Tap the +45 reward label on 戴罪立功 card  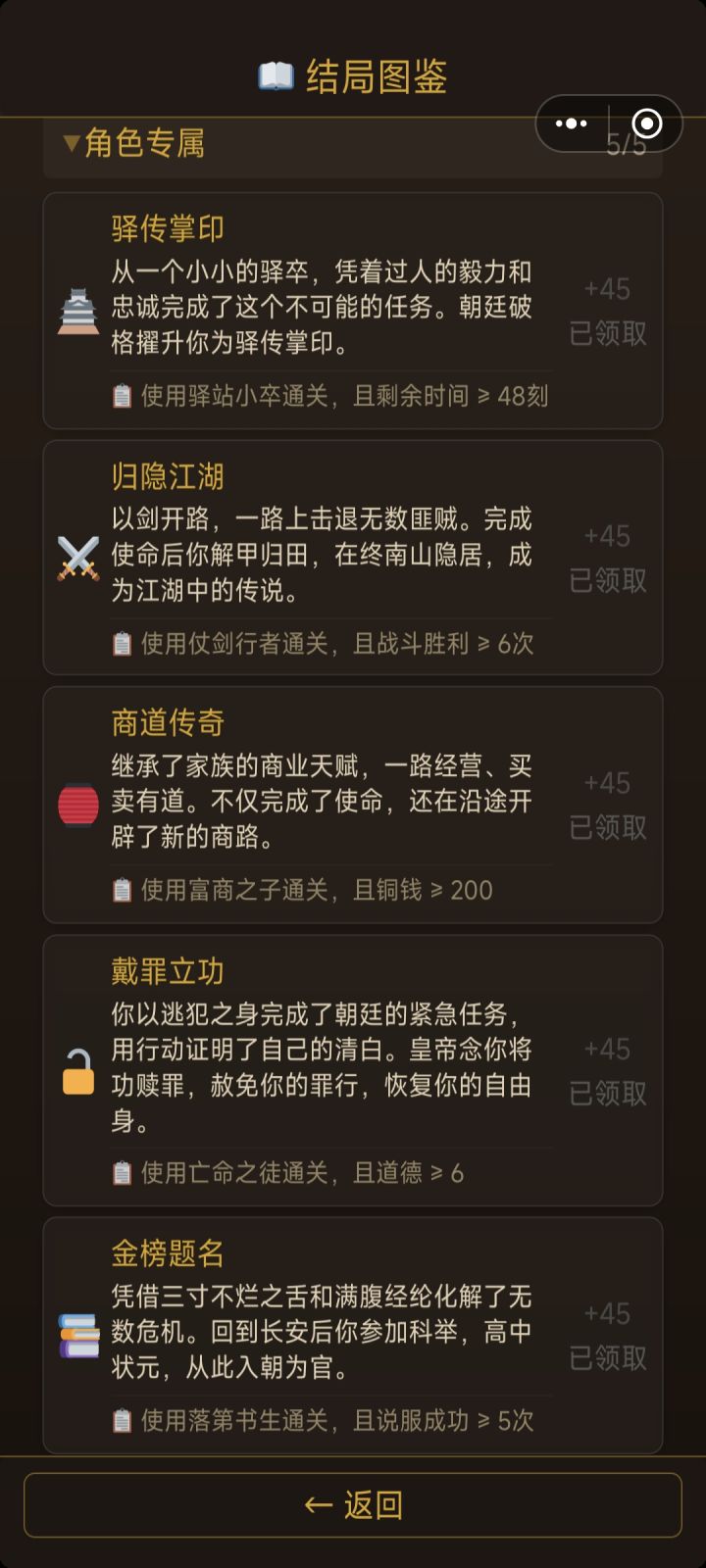tap(607, 1048)
